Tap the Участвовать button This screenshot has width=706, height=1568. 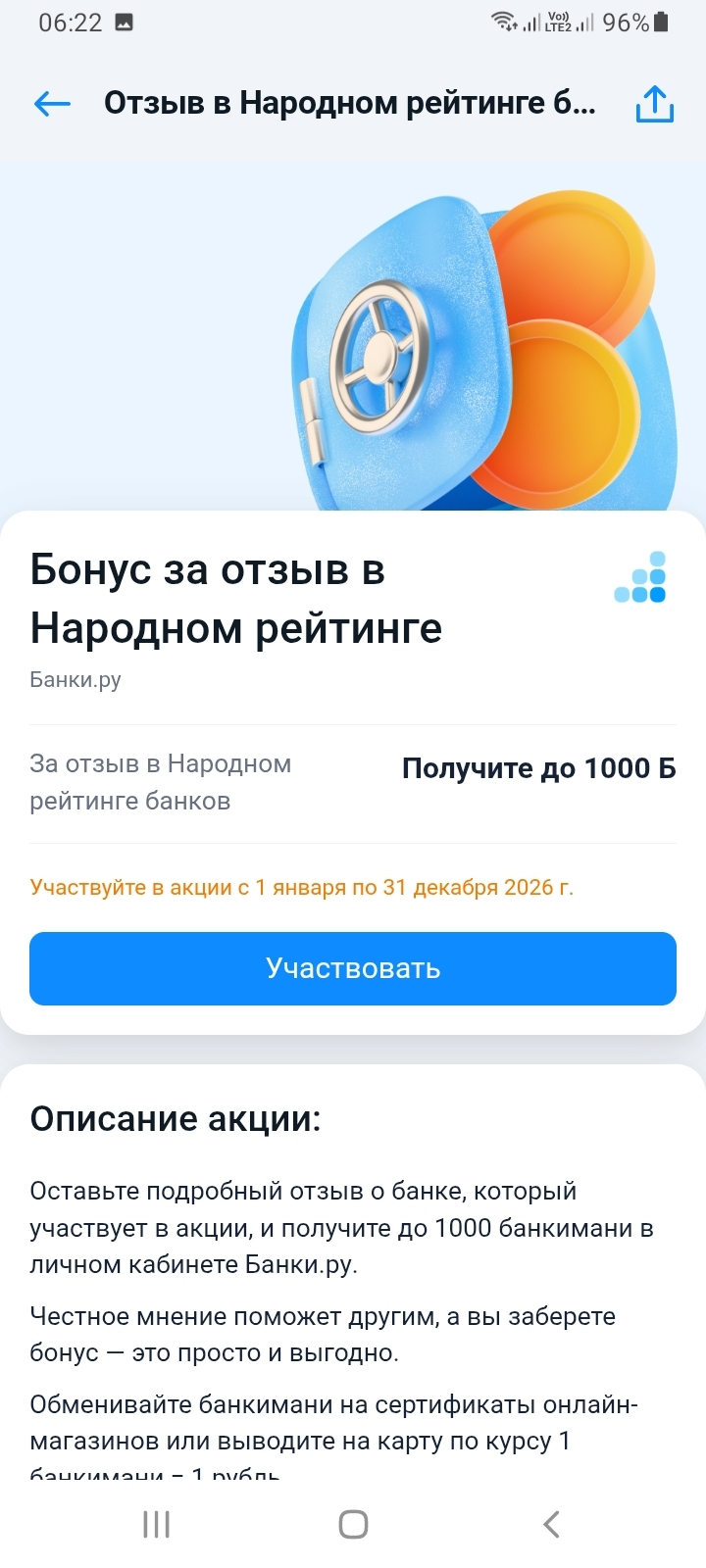[353, 968]
